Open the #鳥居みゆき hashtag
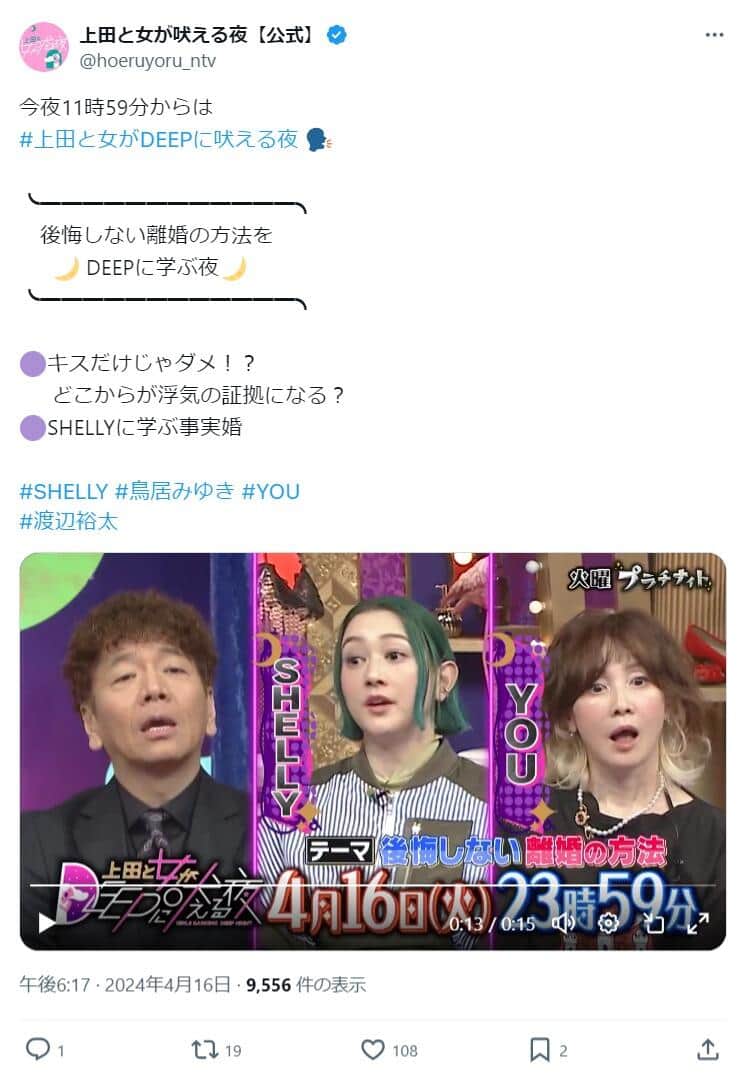This screenshot has width=746, height=1074. point(175,491)
